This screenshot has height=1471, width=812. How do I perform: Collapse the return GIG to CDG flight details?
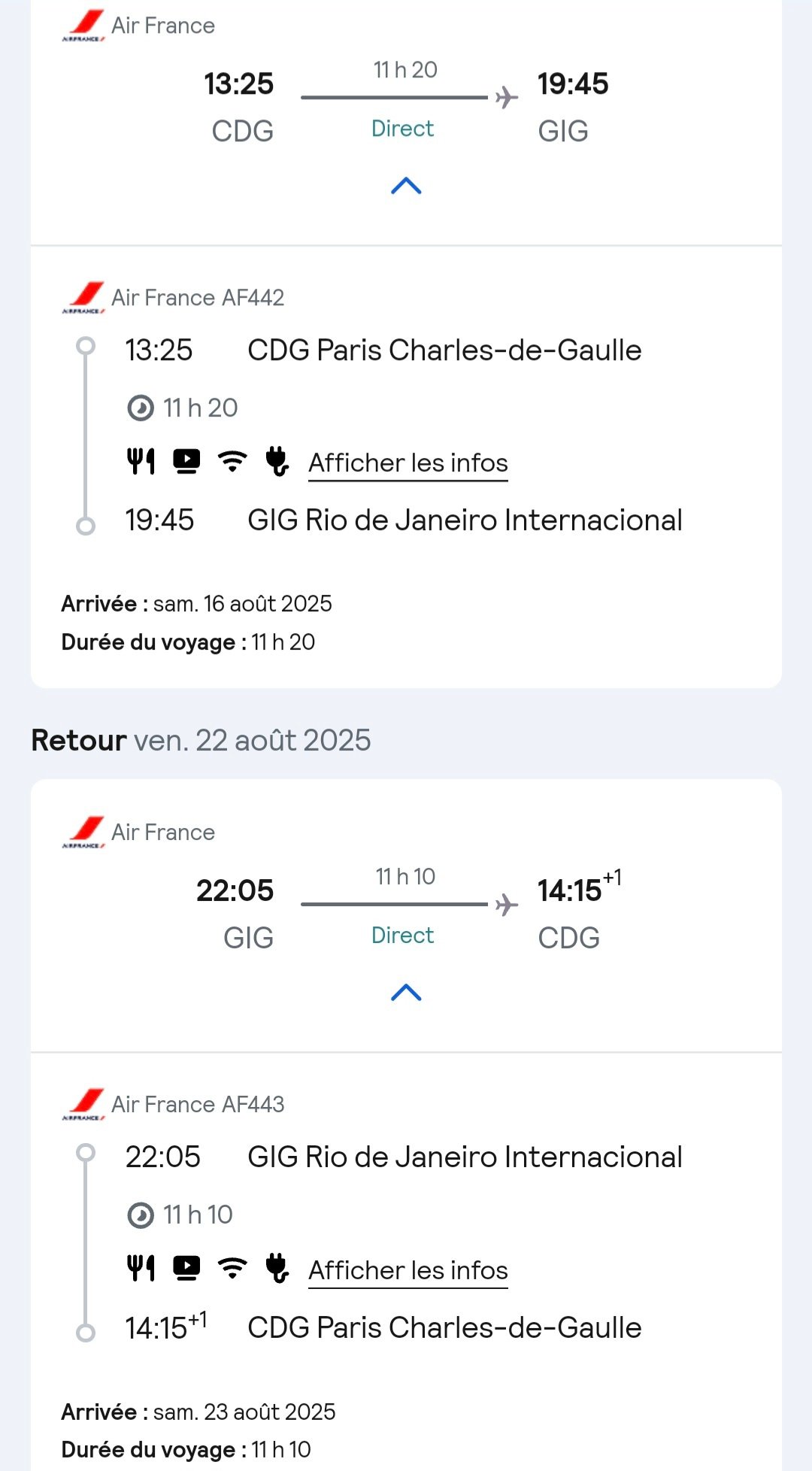[x=406, y=993]
